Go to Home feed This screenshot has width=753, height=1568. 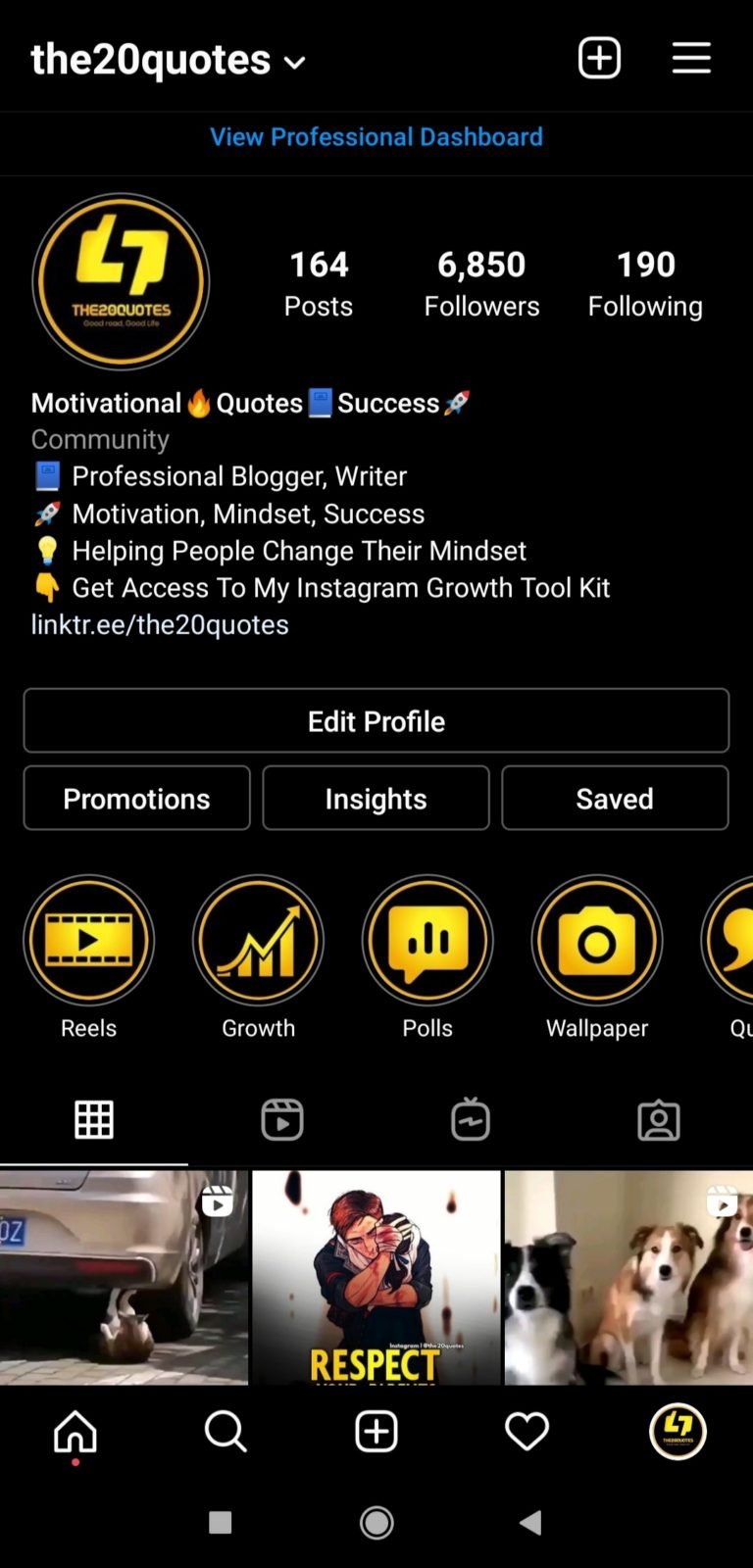click(x=75, y=1432)
